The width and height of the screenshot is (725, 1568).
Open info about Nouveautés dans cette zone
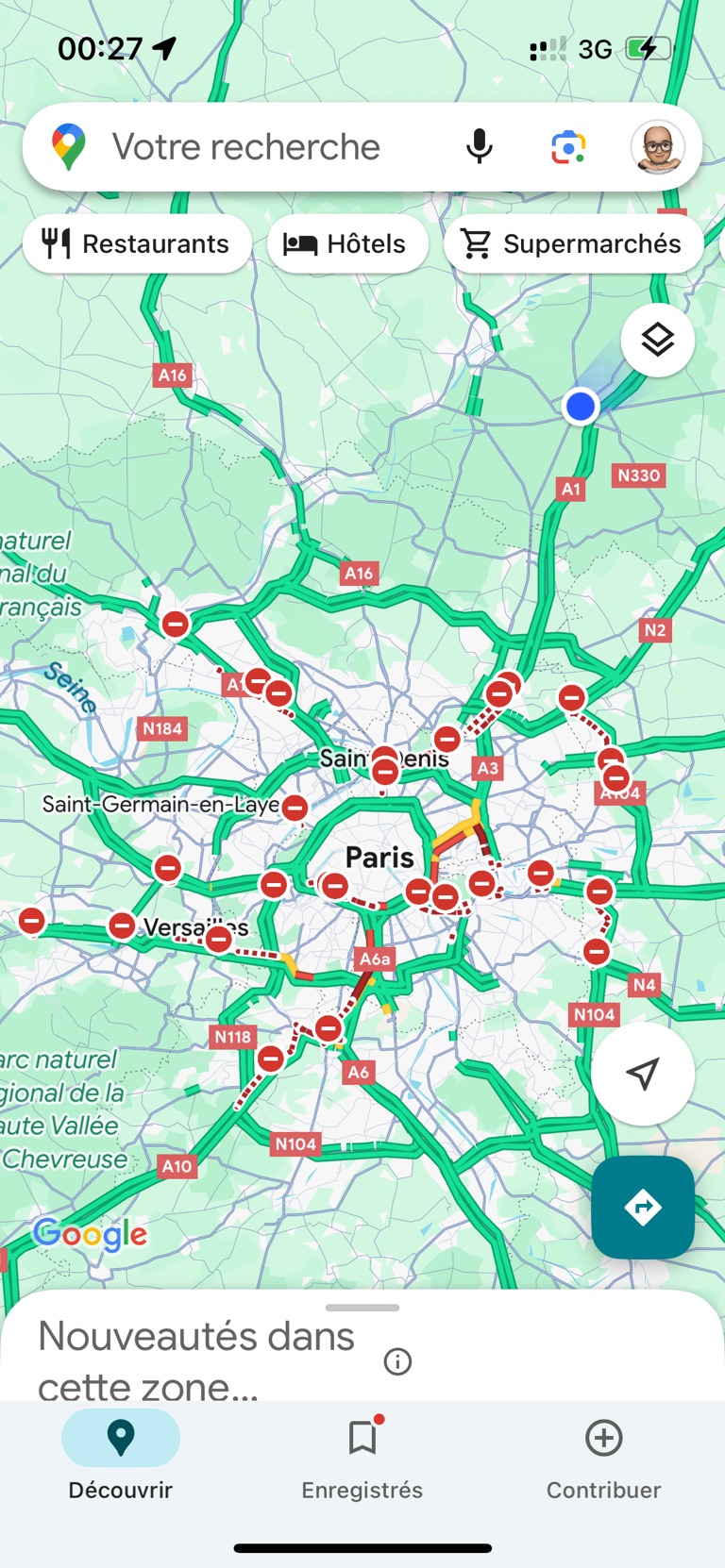398,1361
